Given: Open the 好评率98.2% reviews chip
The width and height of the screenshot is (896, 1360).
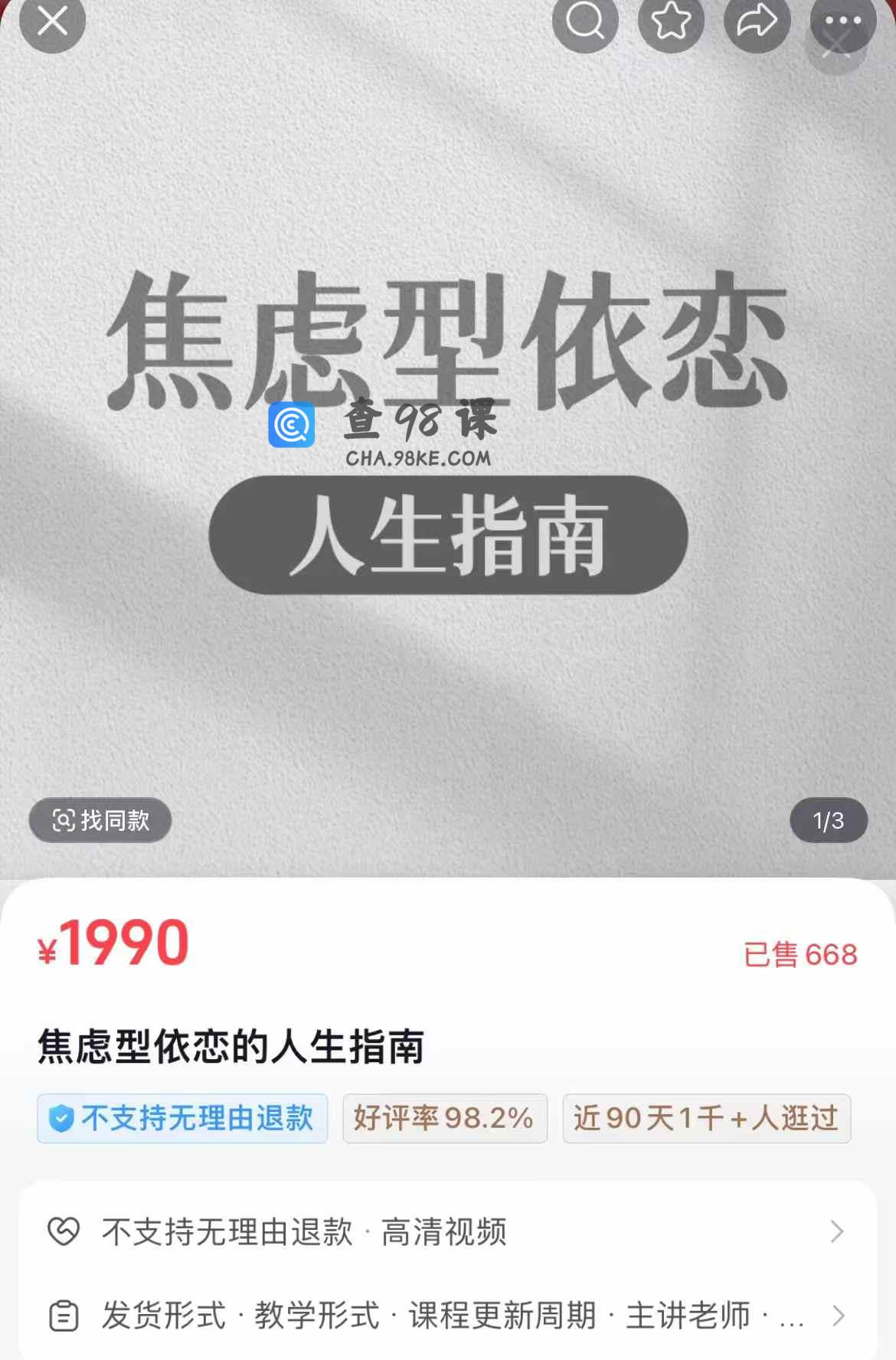Looking at the screenshot, I should click(444, 1118).
